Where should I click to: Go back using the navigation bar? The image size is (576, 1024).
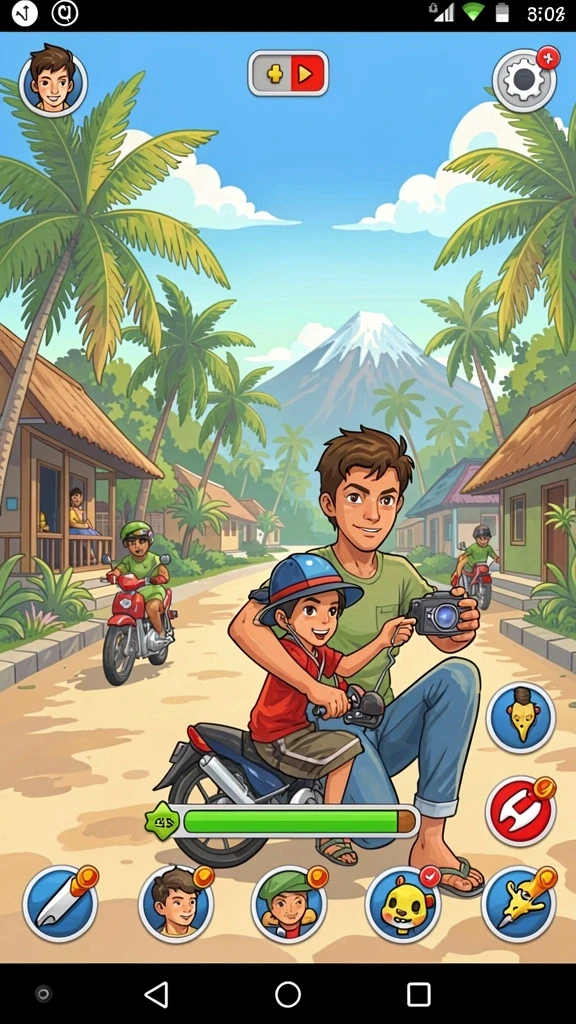click(x=156, y=994)
